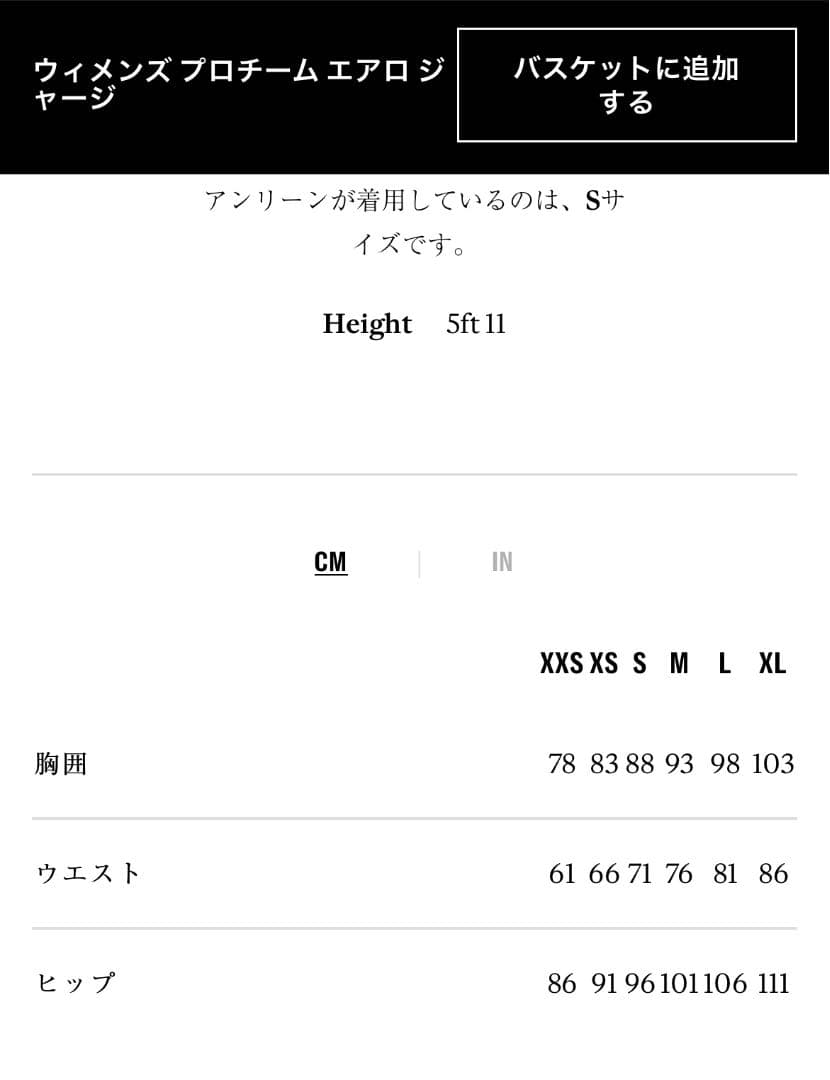Click the バスケットに追加する button
830x1080 pixels.
pos(626,85)
